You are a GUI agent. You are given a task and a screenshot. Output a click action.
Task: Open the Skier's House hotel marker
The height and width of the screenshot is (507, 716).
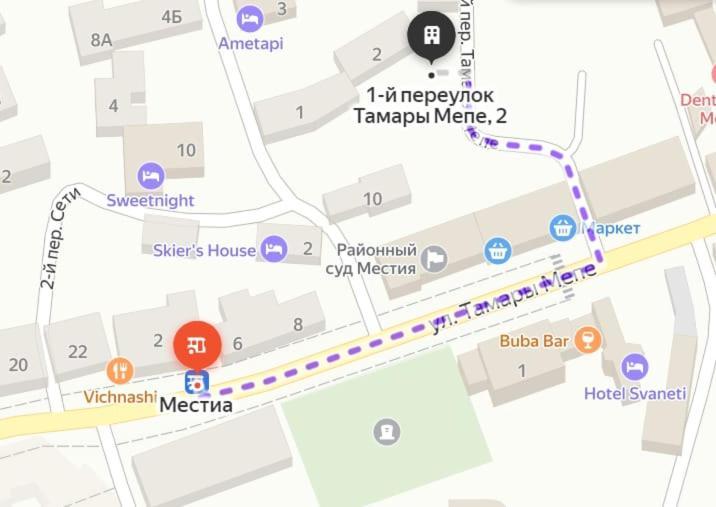274,249
